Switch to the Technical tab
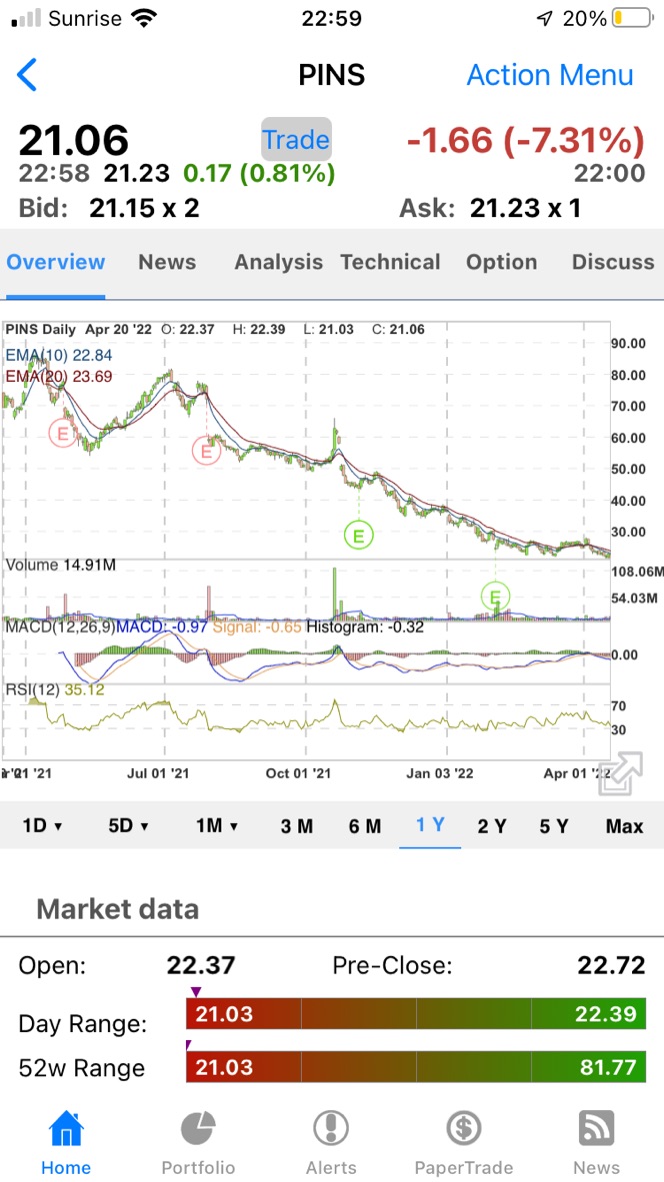664x1182 pixels. [x=390, y=262]
